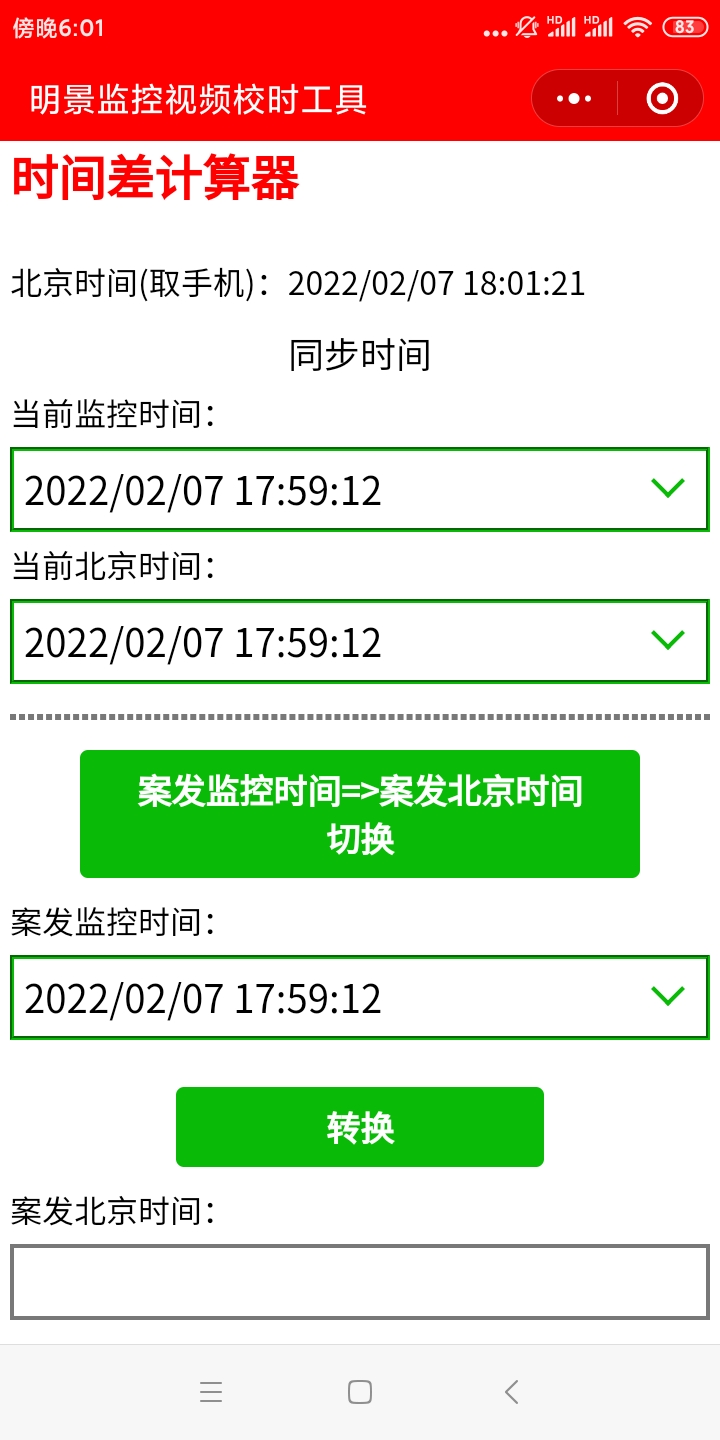Tap the back navigation arrow at bottom
This screenshot has width=720, height=1440.
[511, 1391]
